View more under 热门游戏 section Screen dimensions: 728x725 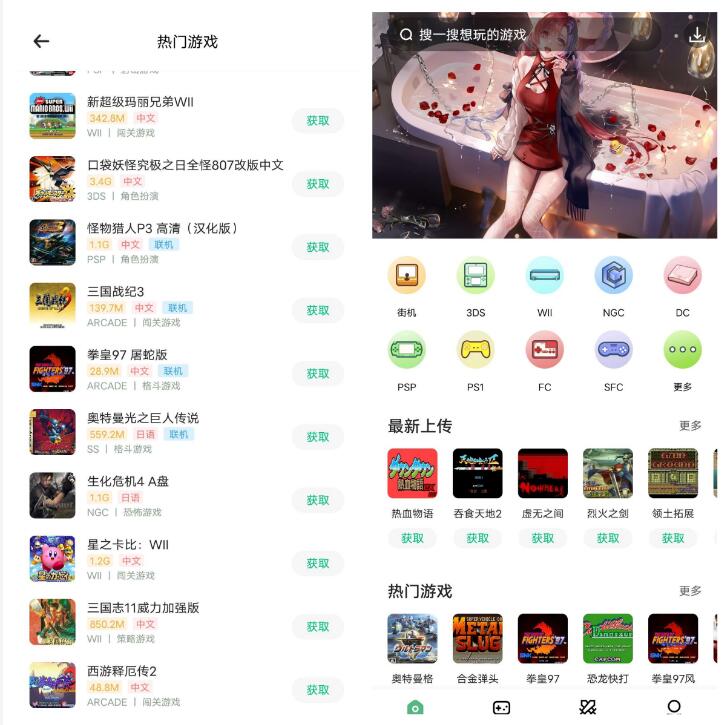tap(690, 591)
